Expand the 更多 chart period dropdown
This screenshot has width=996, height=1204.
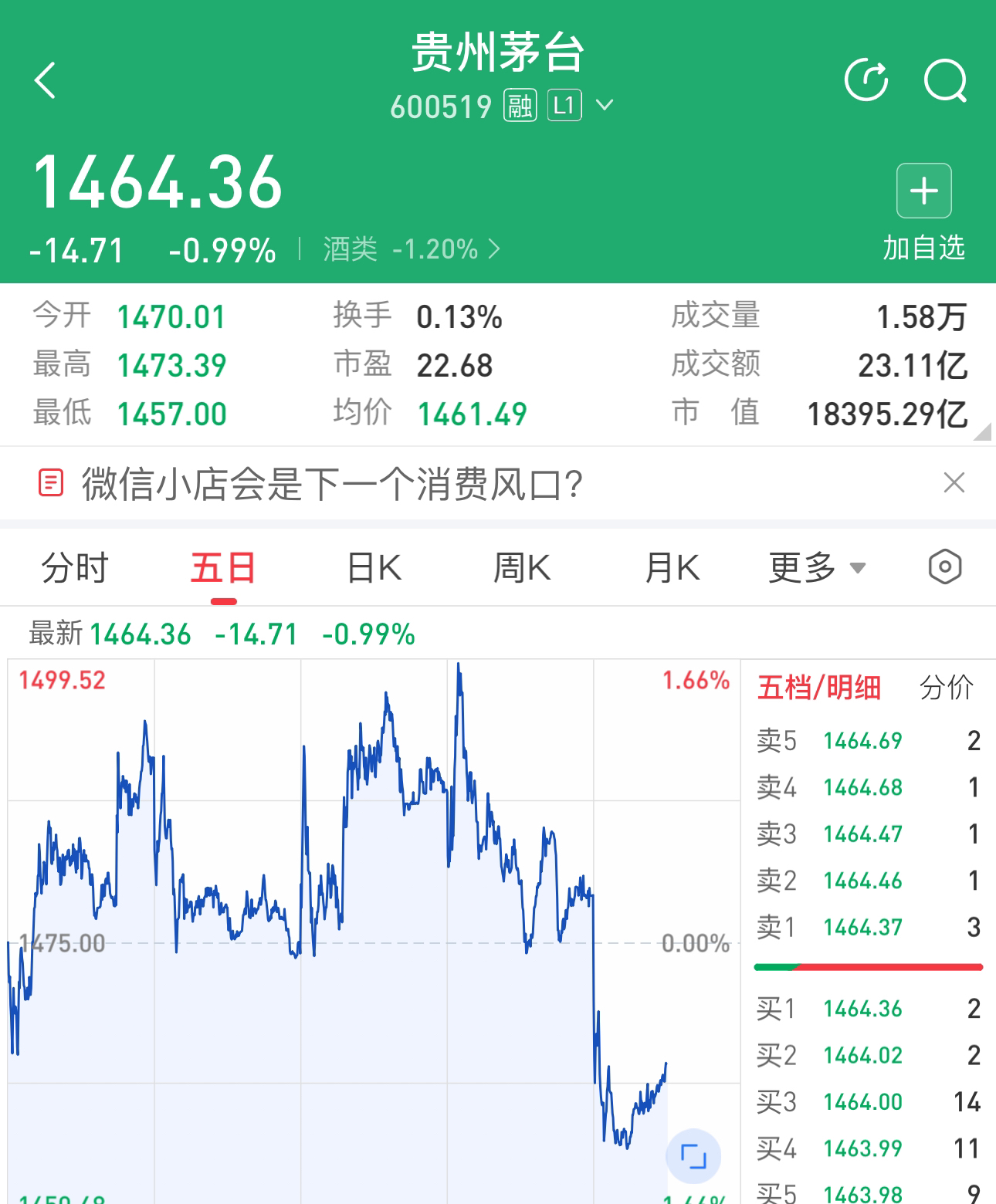[x=817, y=568]
